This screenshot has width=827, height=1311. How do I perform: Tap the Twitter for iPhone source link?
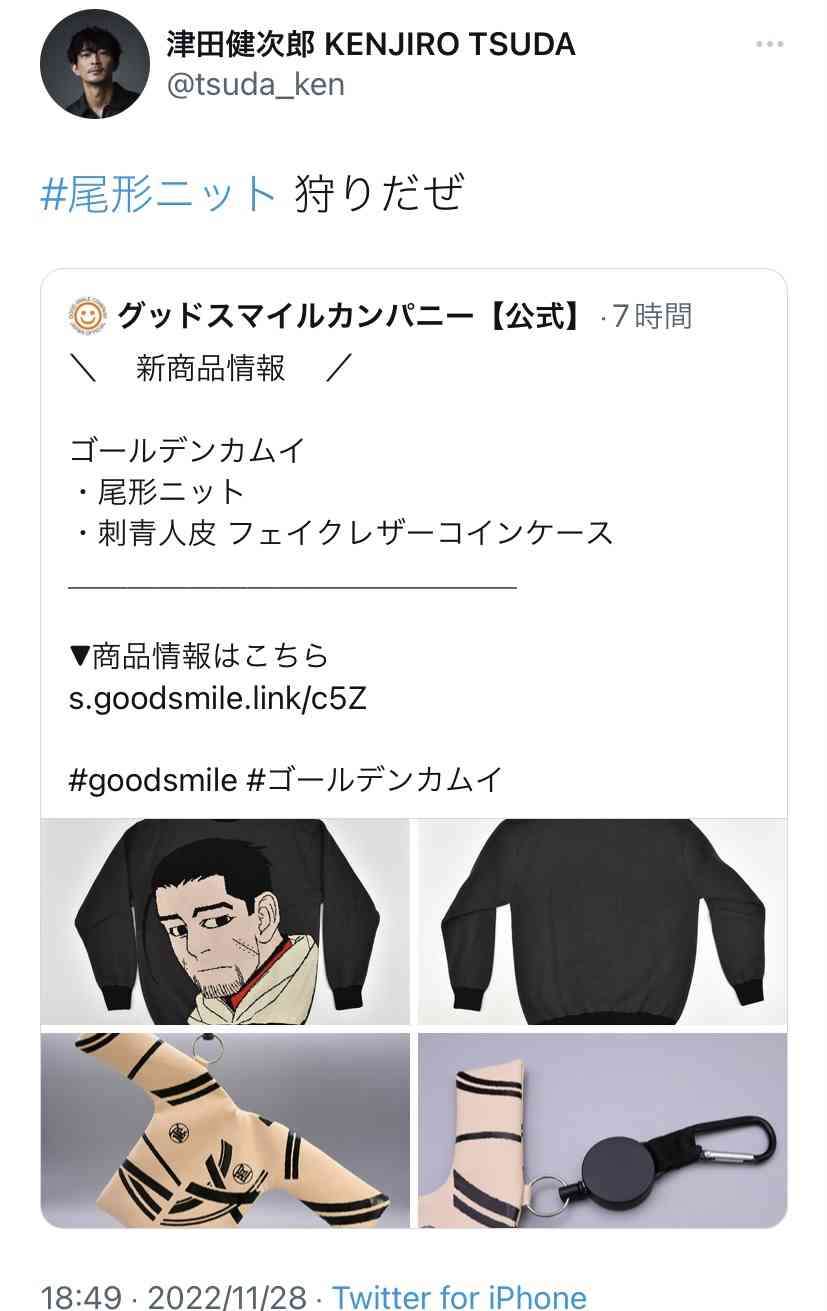tap(459, 1297)
